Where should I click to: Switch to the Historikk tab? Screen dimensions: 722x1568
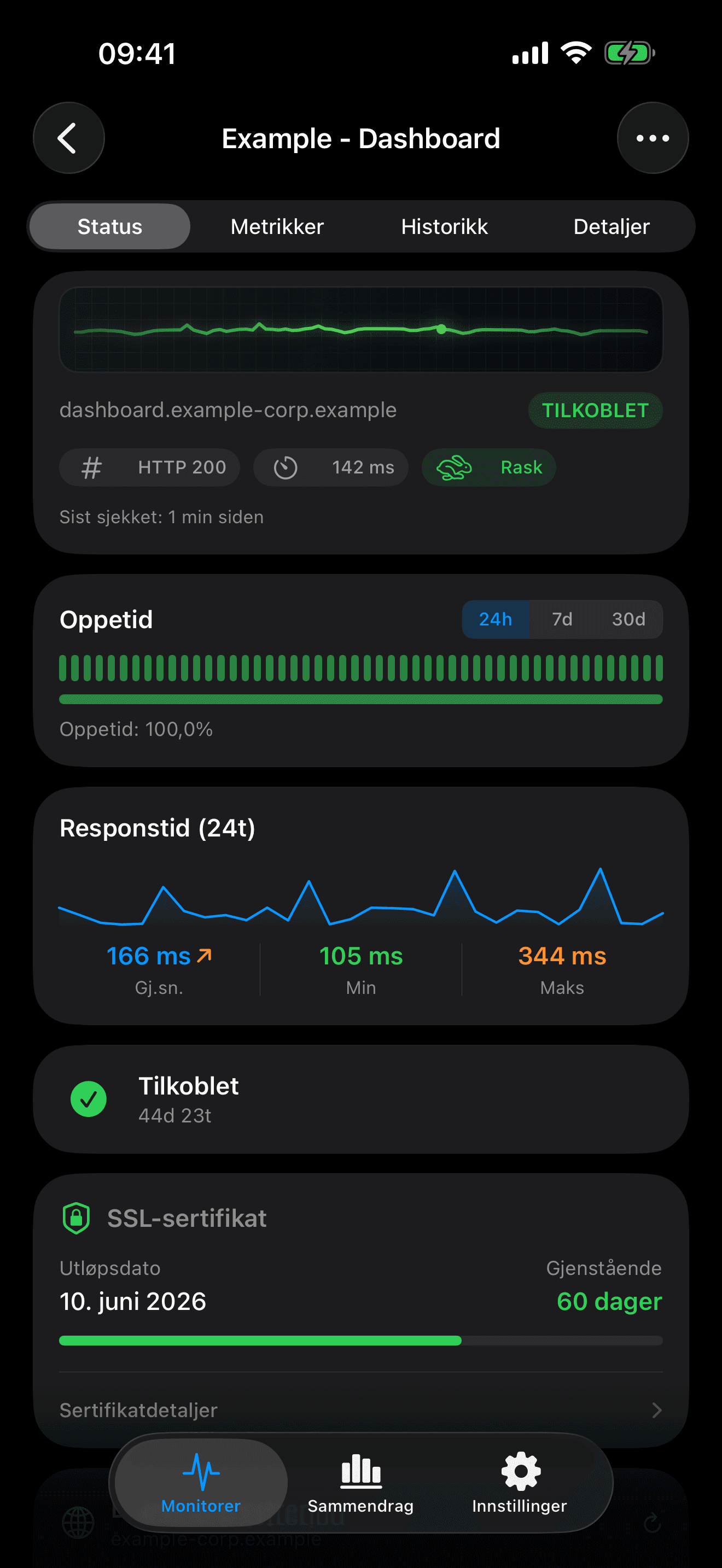pyautogui.click(x=444, y=226)
